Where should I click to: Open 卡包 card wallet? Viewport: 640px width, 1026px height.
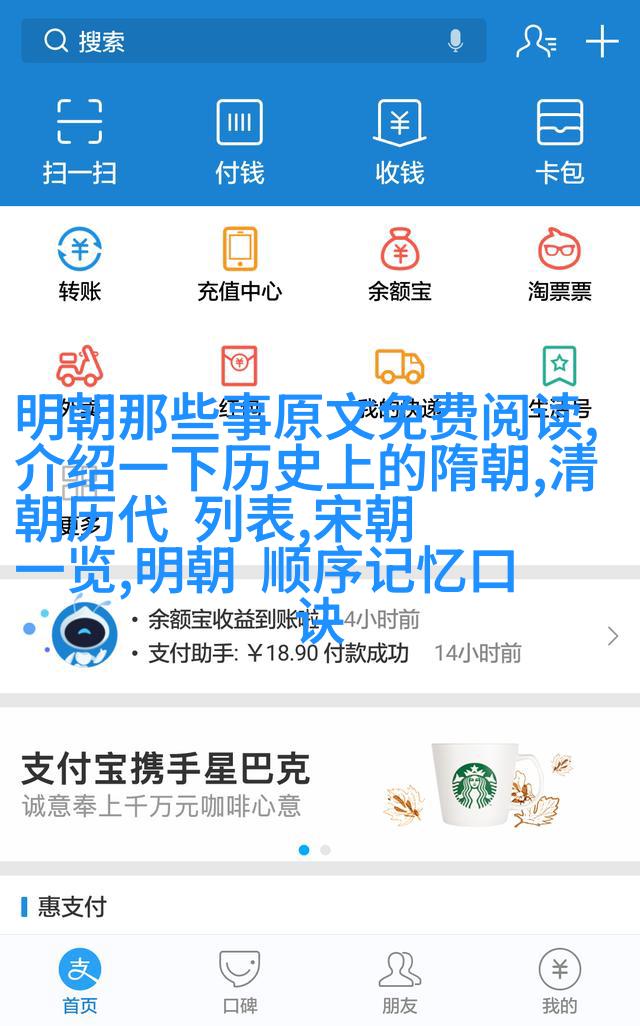(560, 140)
